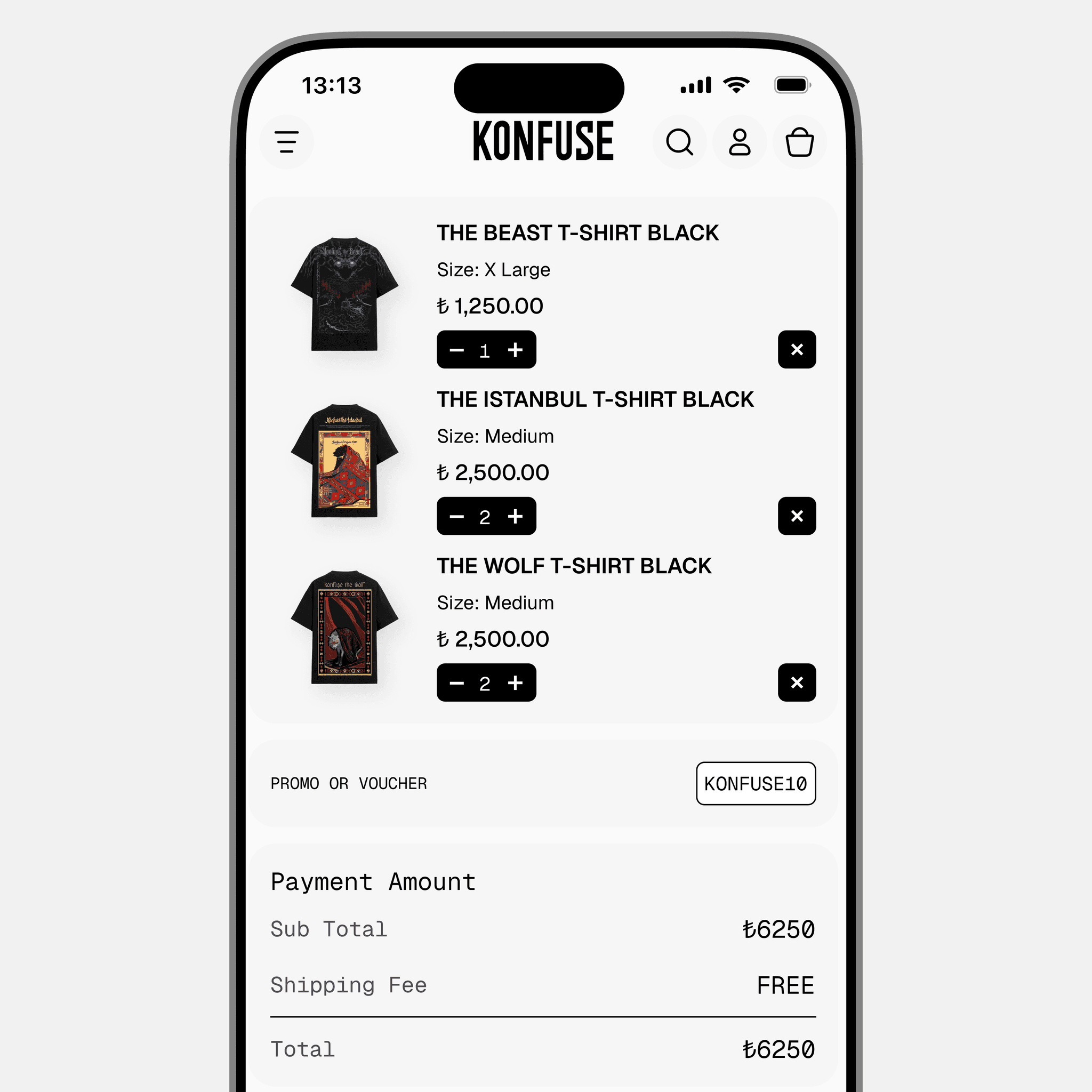
Task: Open The Wolf T-Shirt product image
Action: (x=344, y=627)
